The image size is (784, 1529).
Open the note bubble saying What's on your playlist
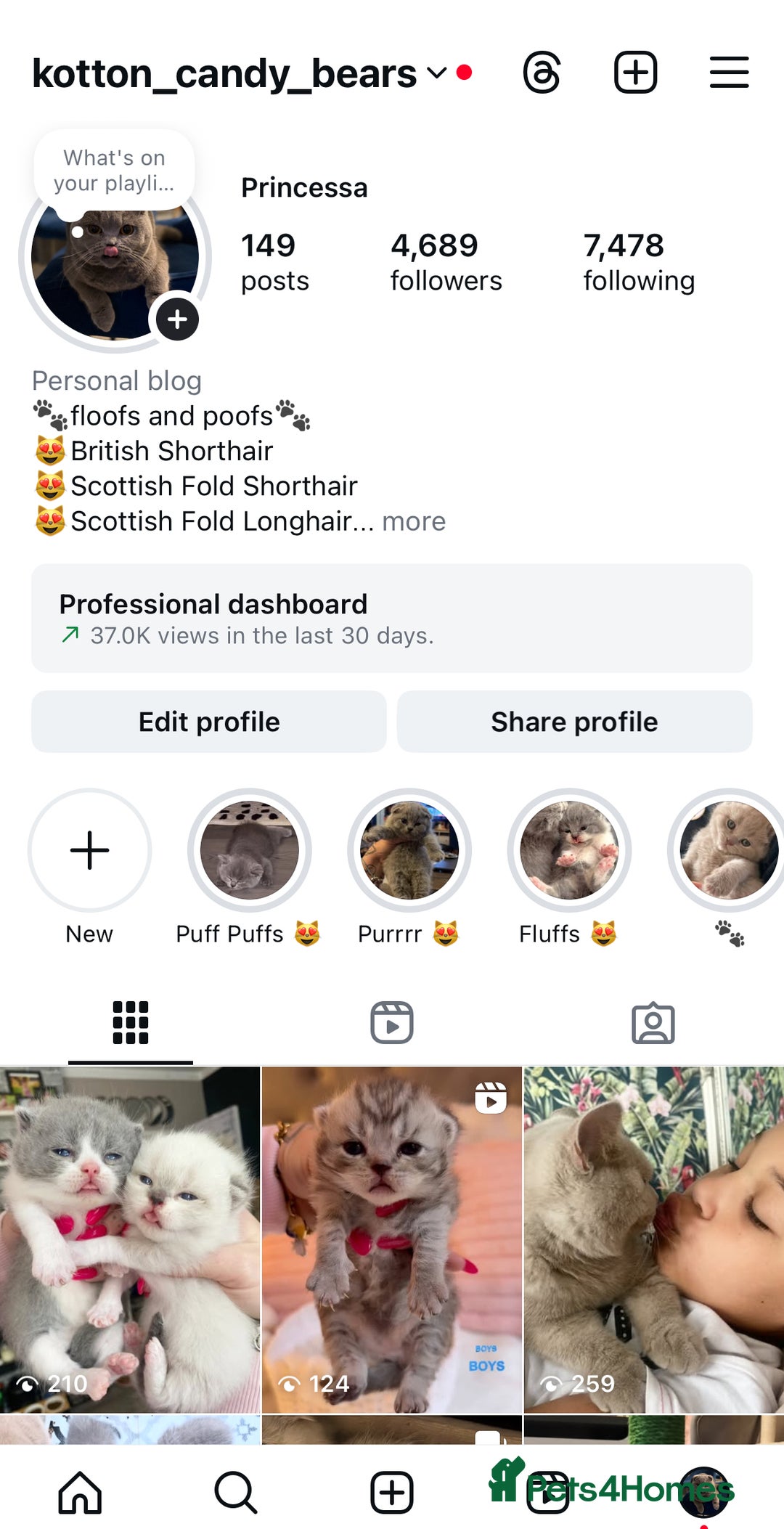pos(113,169)
